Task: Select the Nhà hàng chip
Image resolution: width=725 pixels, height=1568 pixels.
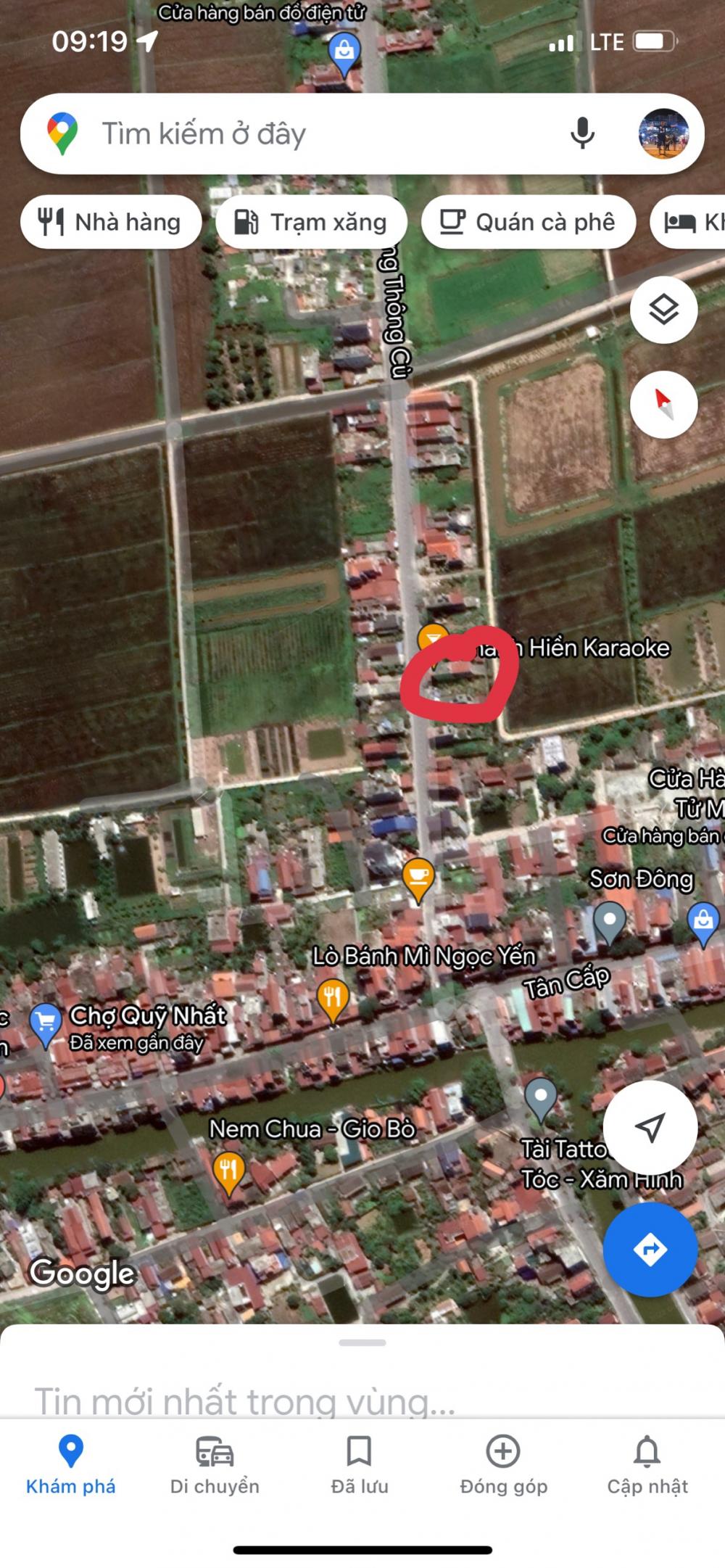Action: 111,222
